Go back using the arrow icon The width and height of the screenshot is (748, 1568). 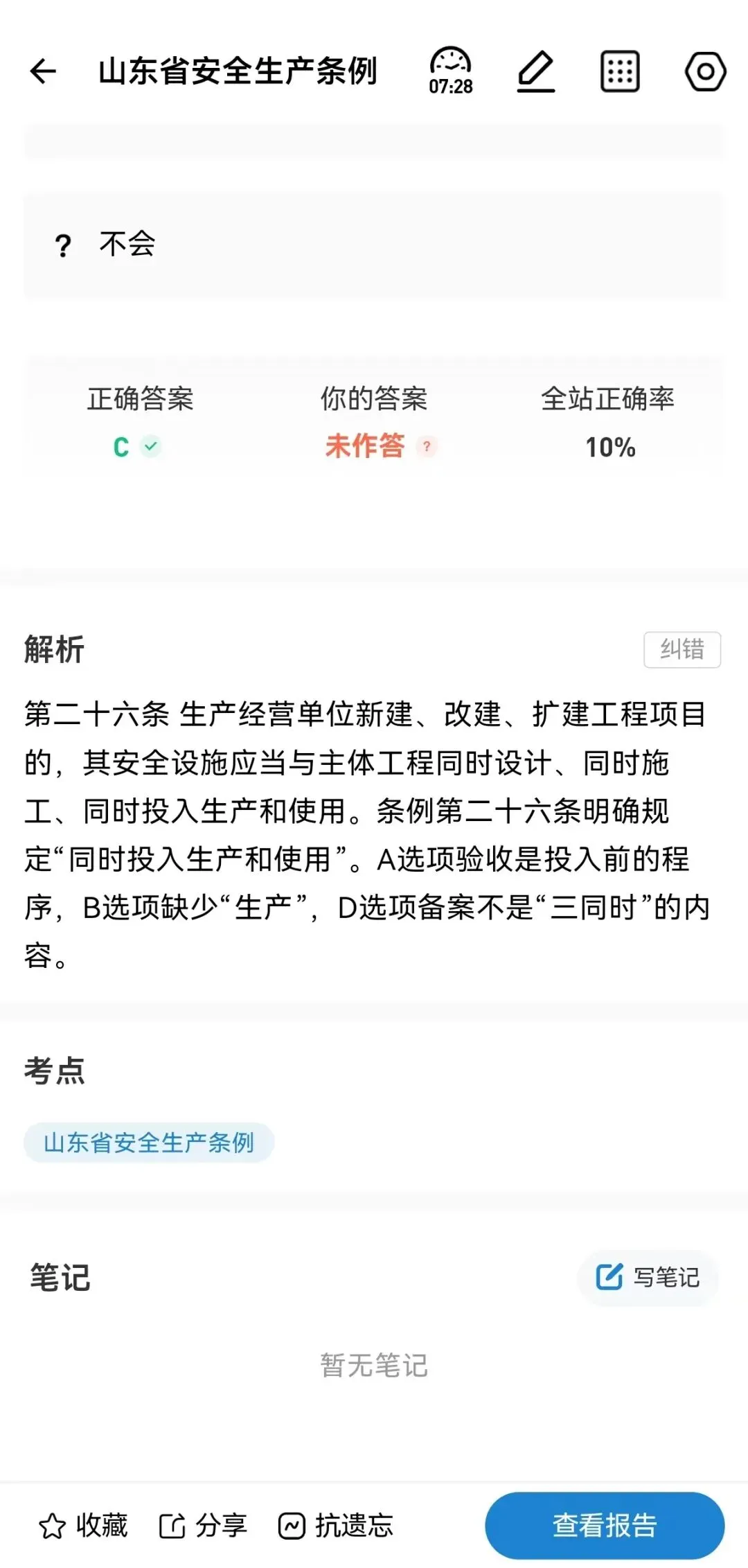coord(43,71)
